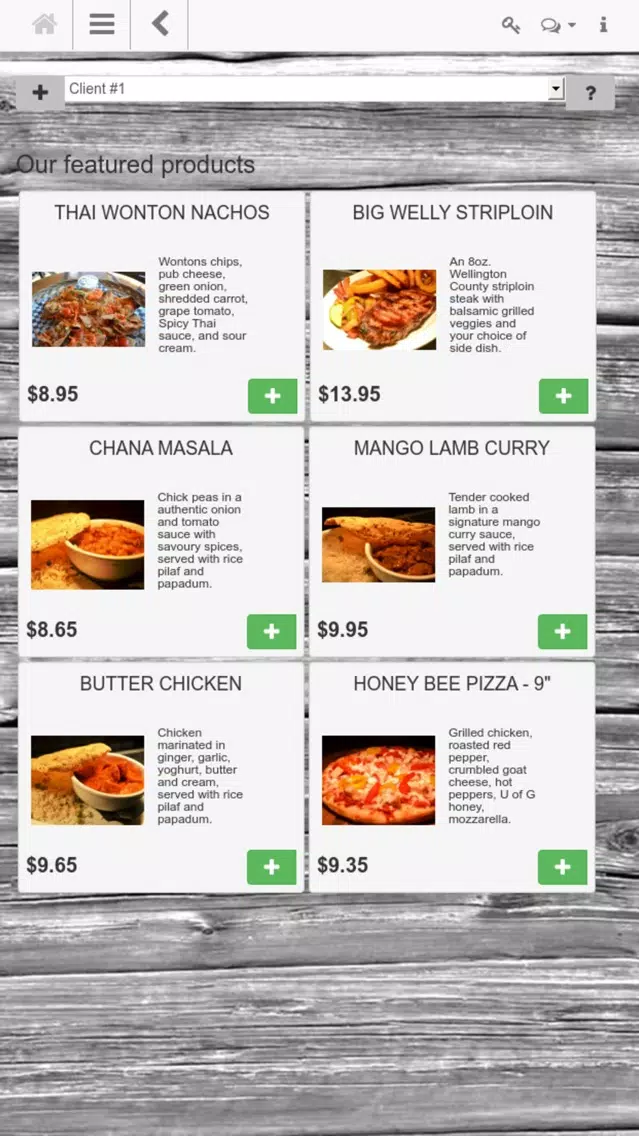Screen dimensions: 639x1136
Task: Tap the key icon in toolbar
Action: [x=511, y=25]
